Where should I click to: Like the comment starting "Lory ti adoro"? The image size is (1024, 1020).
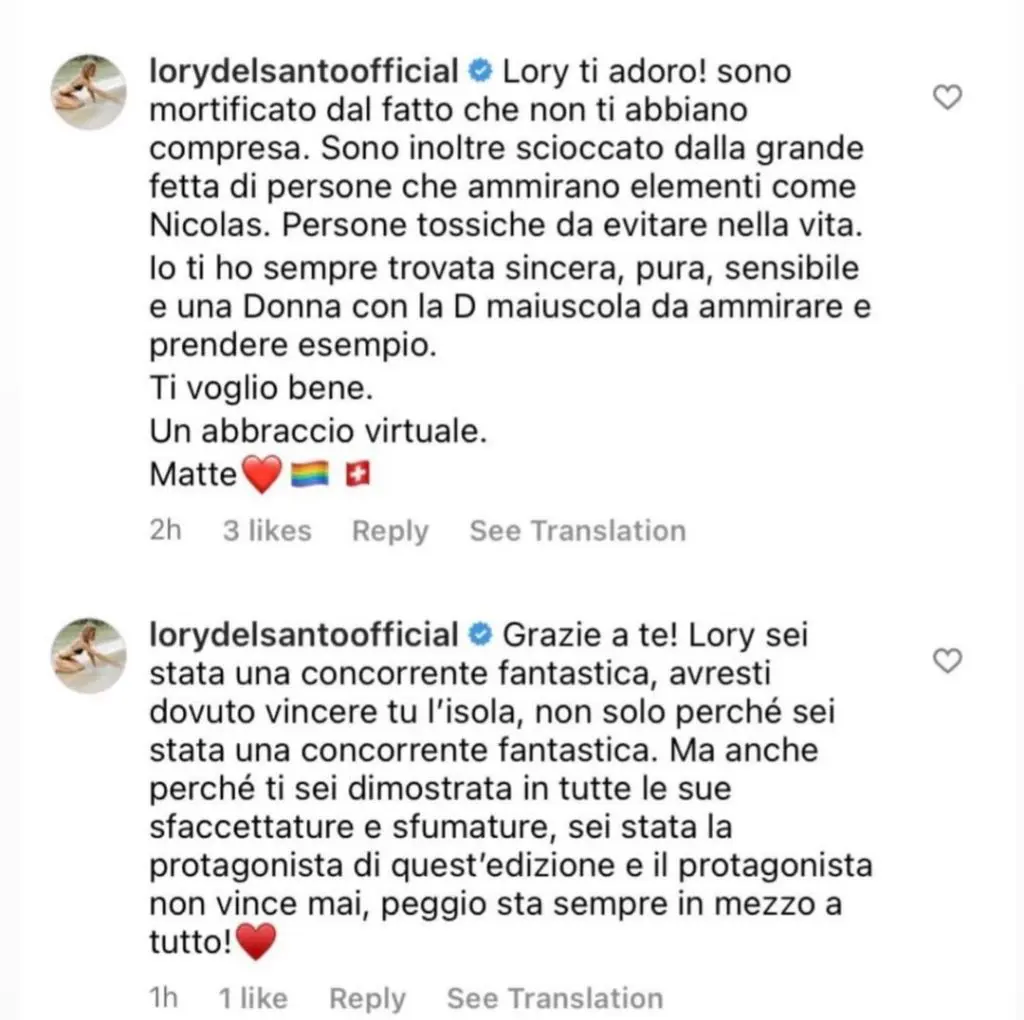click(946, 96)
